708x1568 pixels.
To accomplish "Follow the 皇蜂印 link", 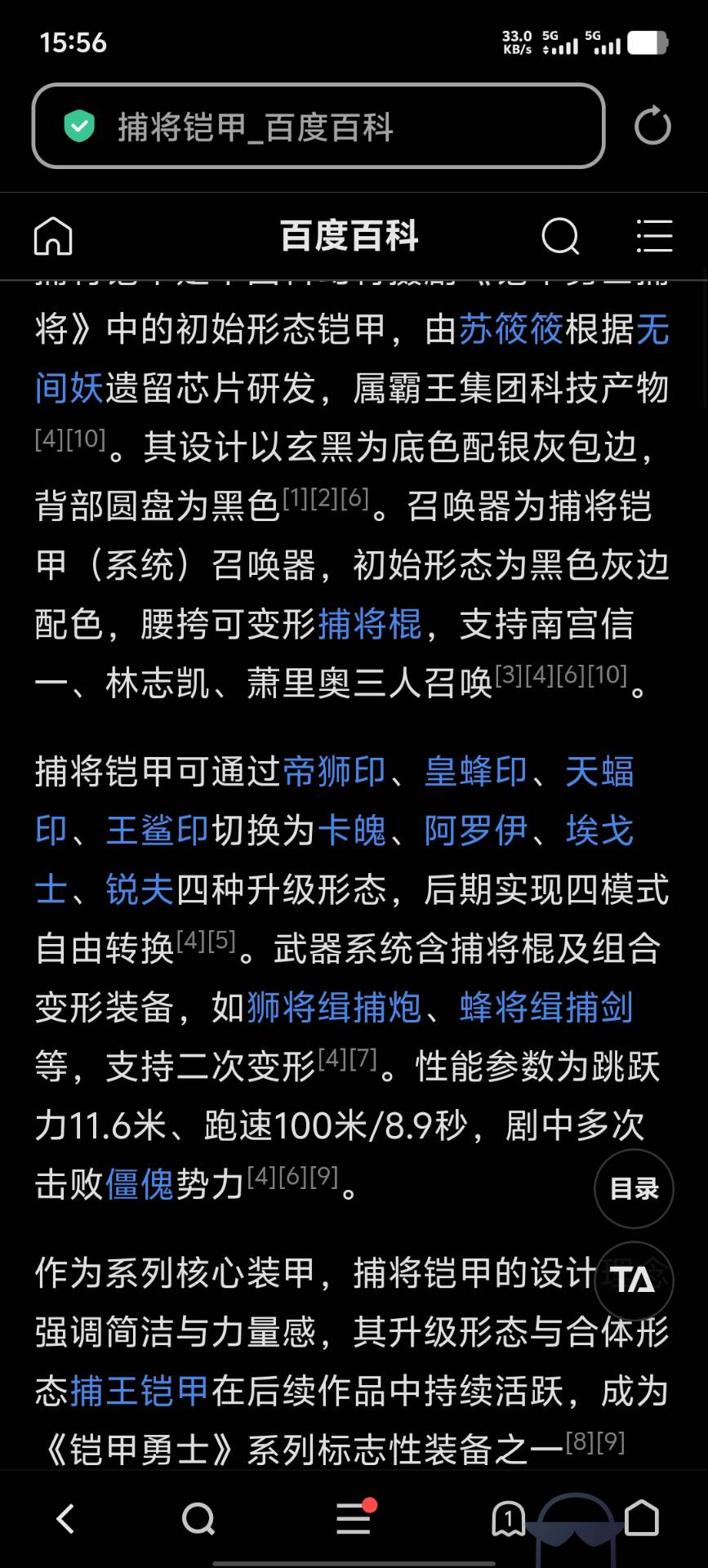I will click(x=476, y=772).
